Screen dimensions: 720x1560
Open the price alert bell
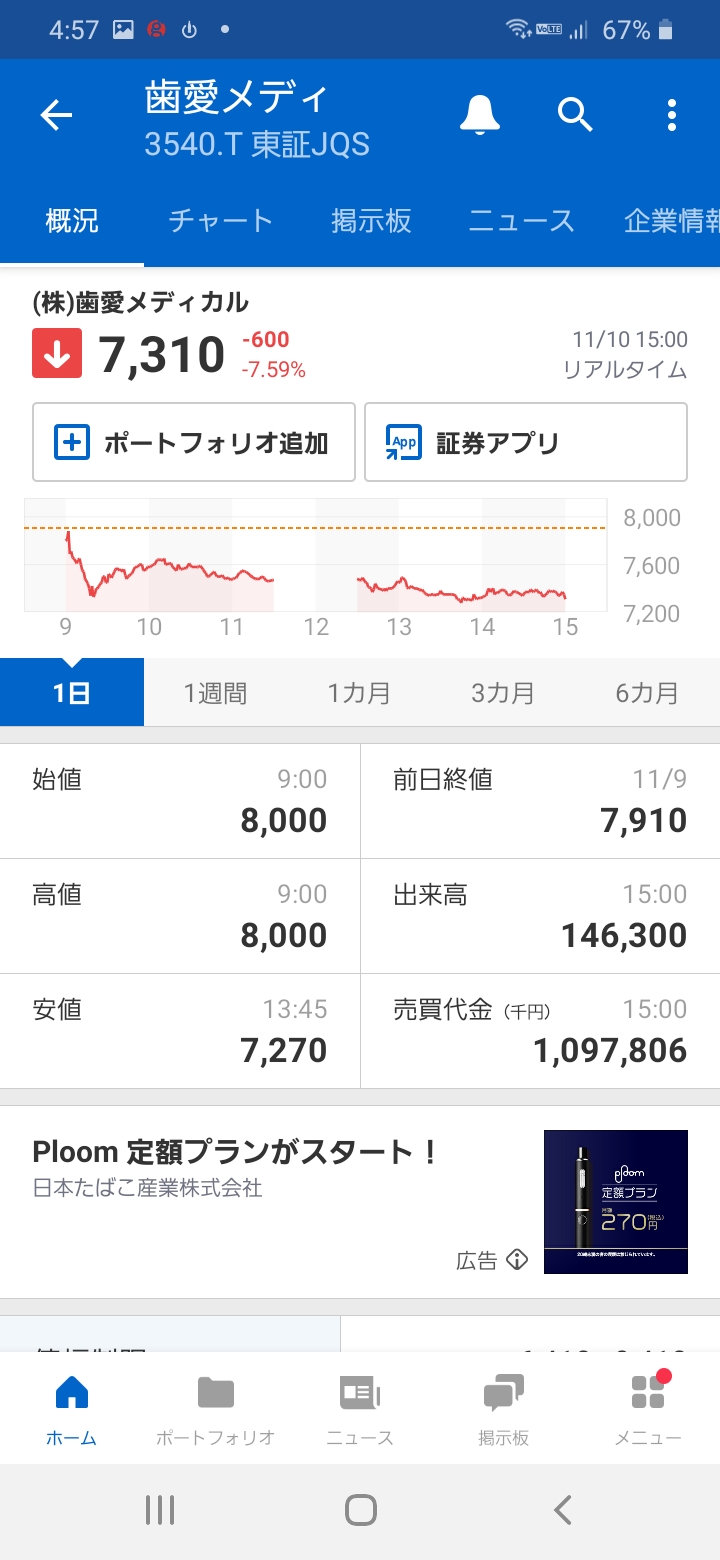pyautogui.click(x=480, y=116)
